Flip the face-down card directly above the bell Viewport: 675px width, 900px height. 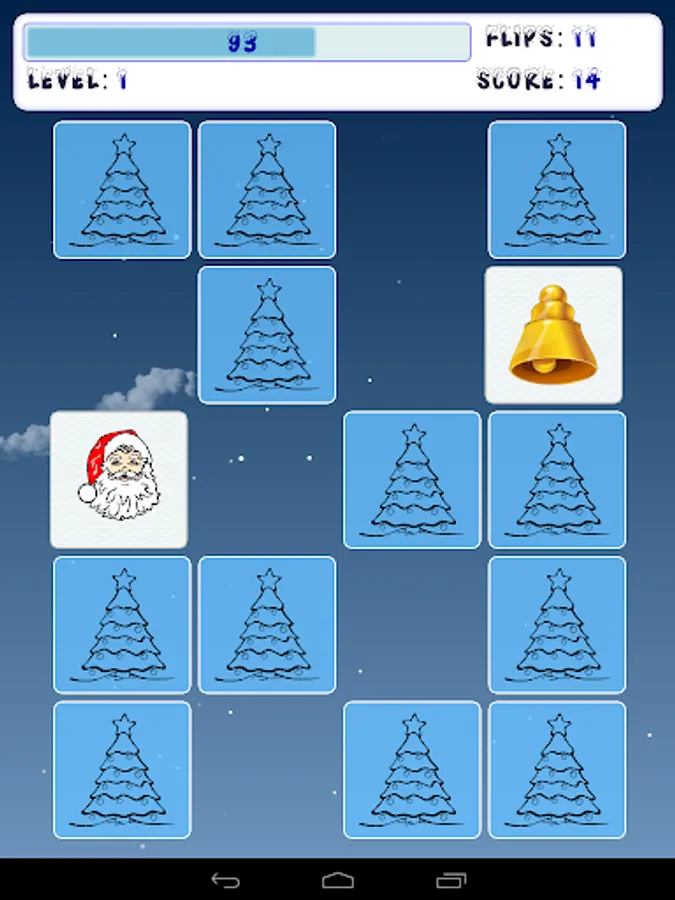pos(557,190)
